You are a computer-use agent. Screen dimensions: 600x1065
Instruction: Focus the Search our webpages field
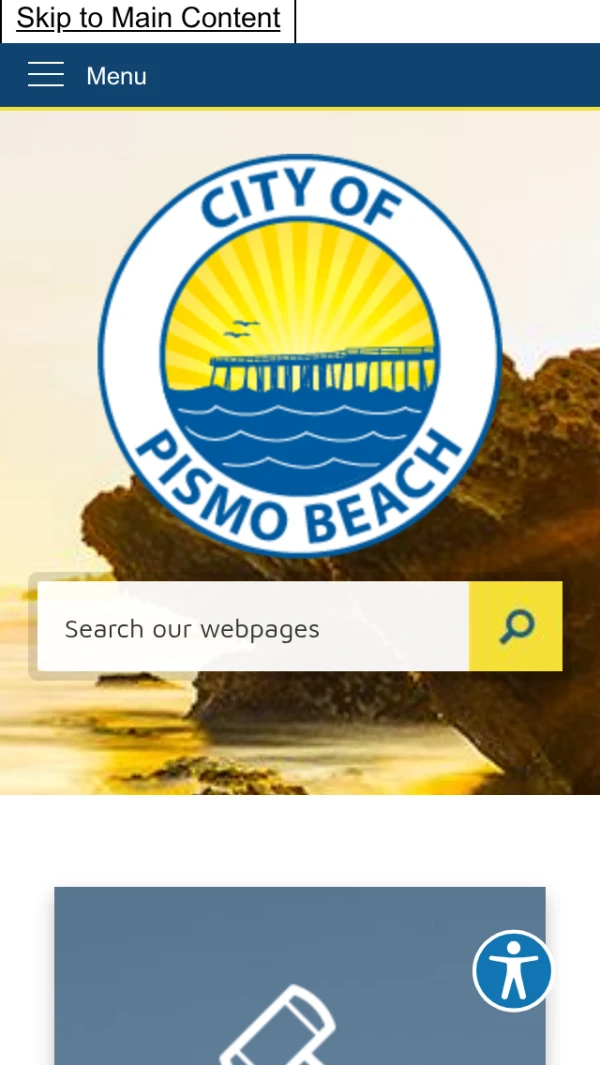pyautogui.click(x=252, y=628)
